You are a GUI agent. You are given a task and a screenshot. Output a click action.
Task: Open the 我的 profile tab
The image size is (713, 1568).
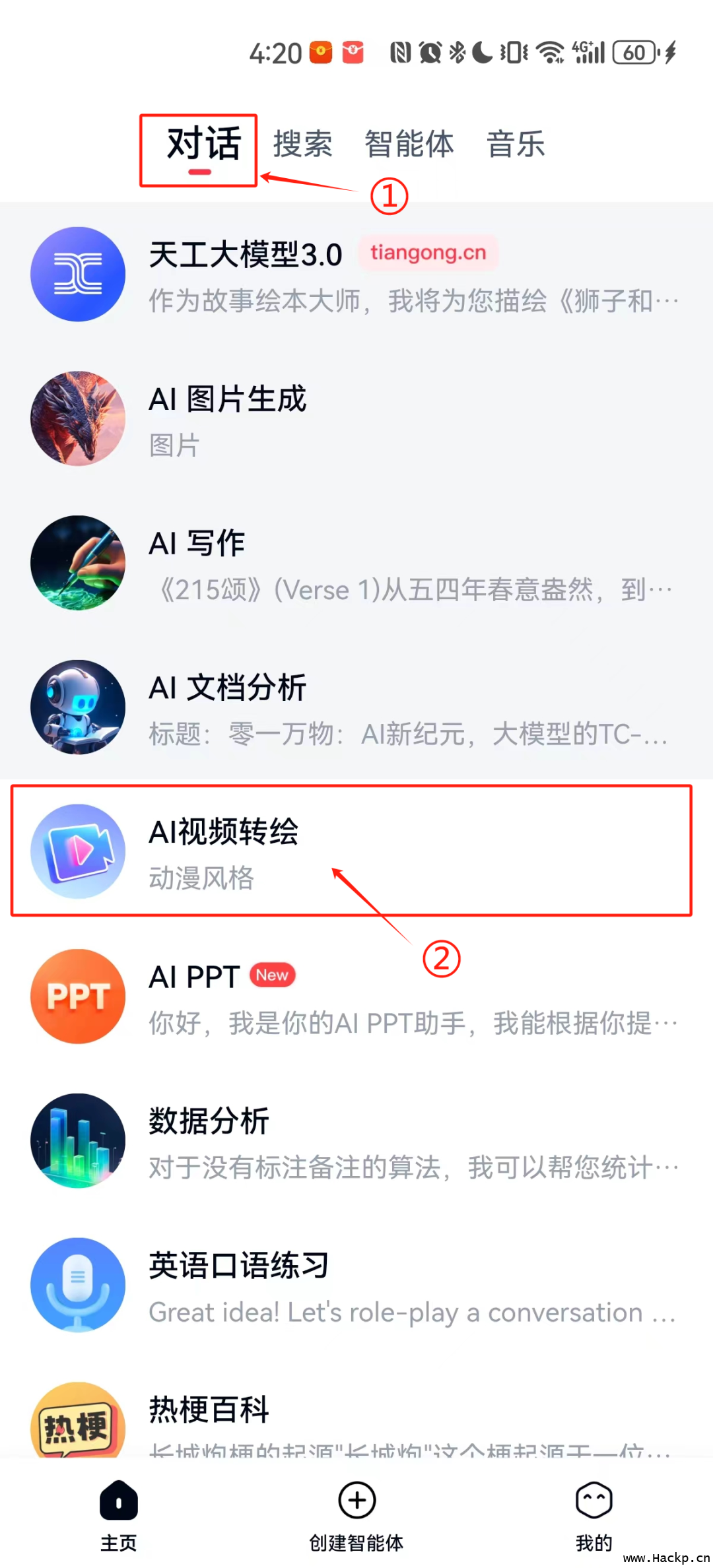click(x=594, y=1514)
